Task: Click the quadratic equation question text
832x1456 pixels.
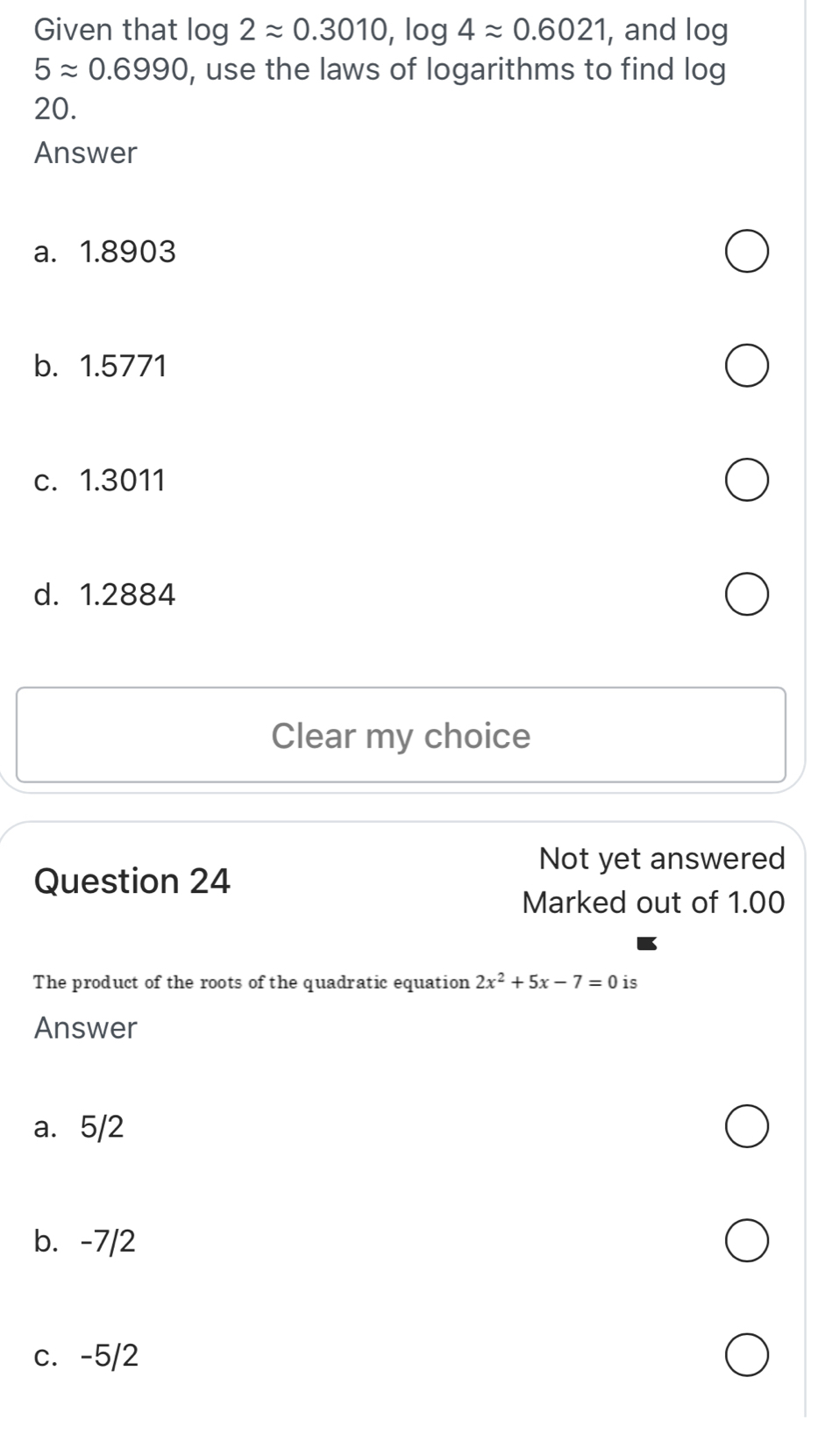Action: pyautogui.click(x=336, y=982)
